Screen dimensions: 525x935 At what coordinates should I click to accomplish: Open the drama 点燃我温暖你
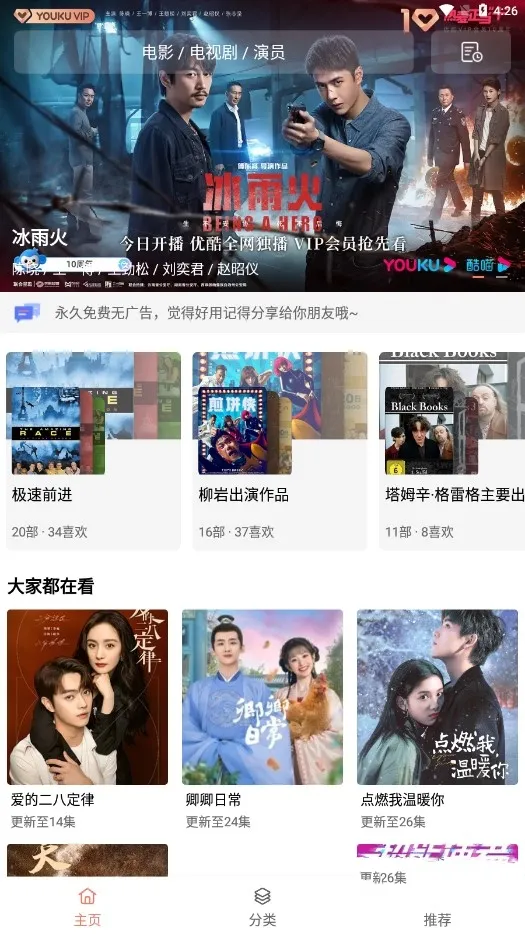[x=437, y=719]
